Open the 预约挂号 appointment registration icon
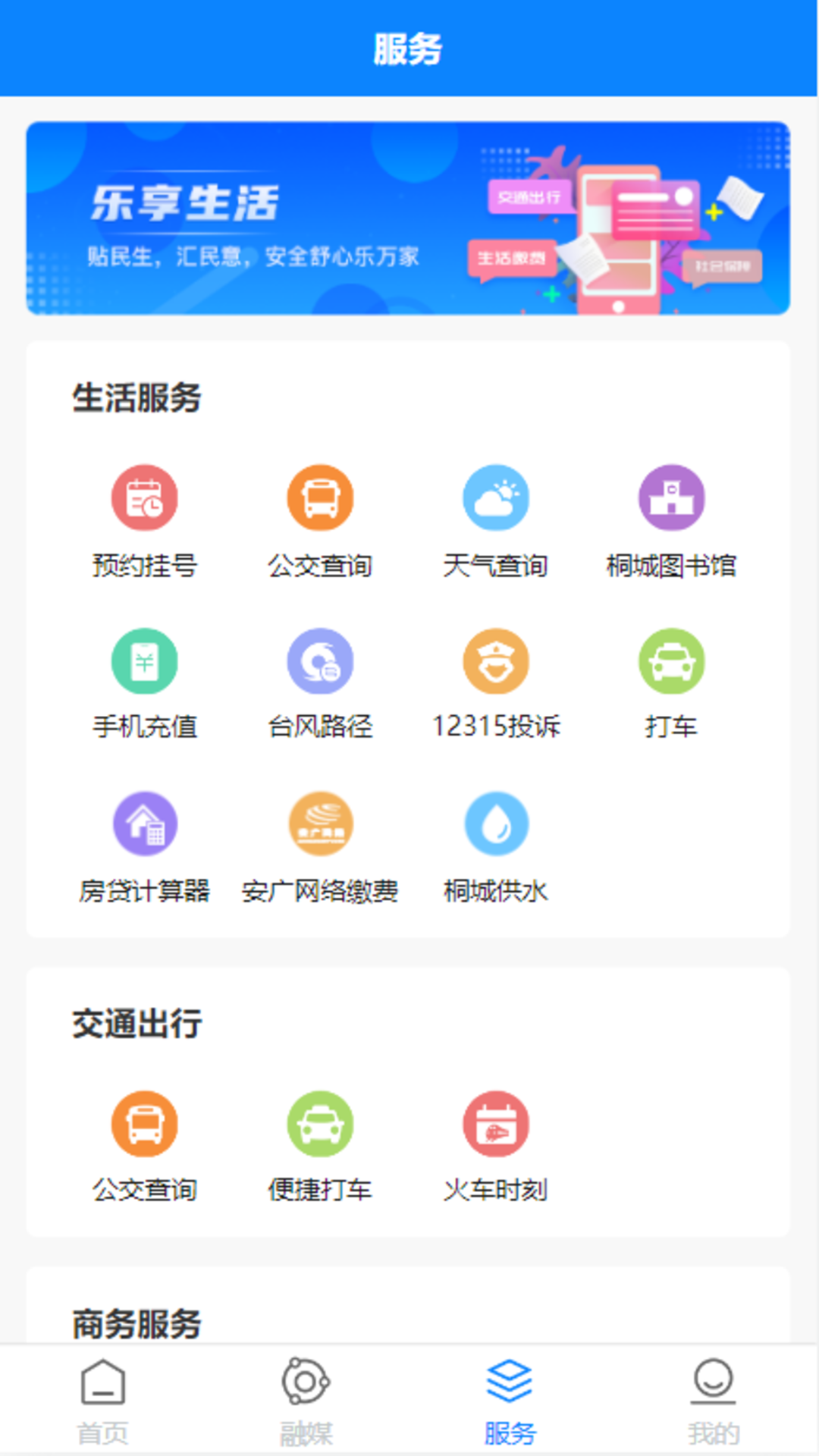 click(x=144, y=497)
